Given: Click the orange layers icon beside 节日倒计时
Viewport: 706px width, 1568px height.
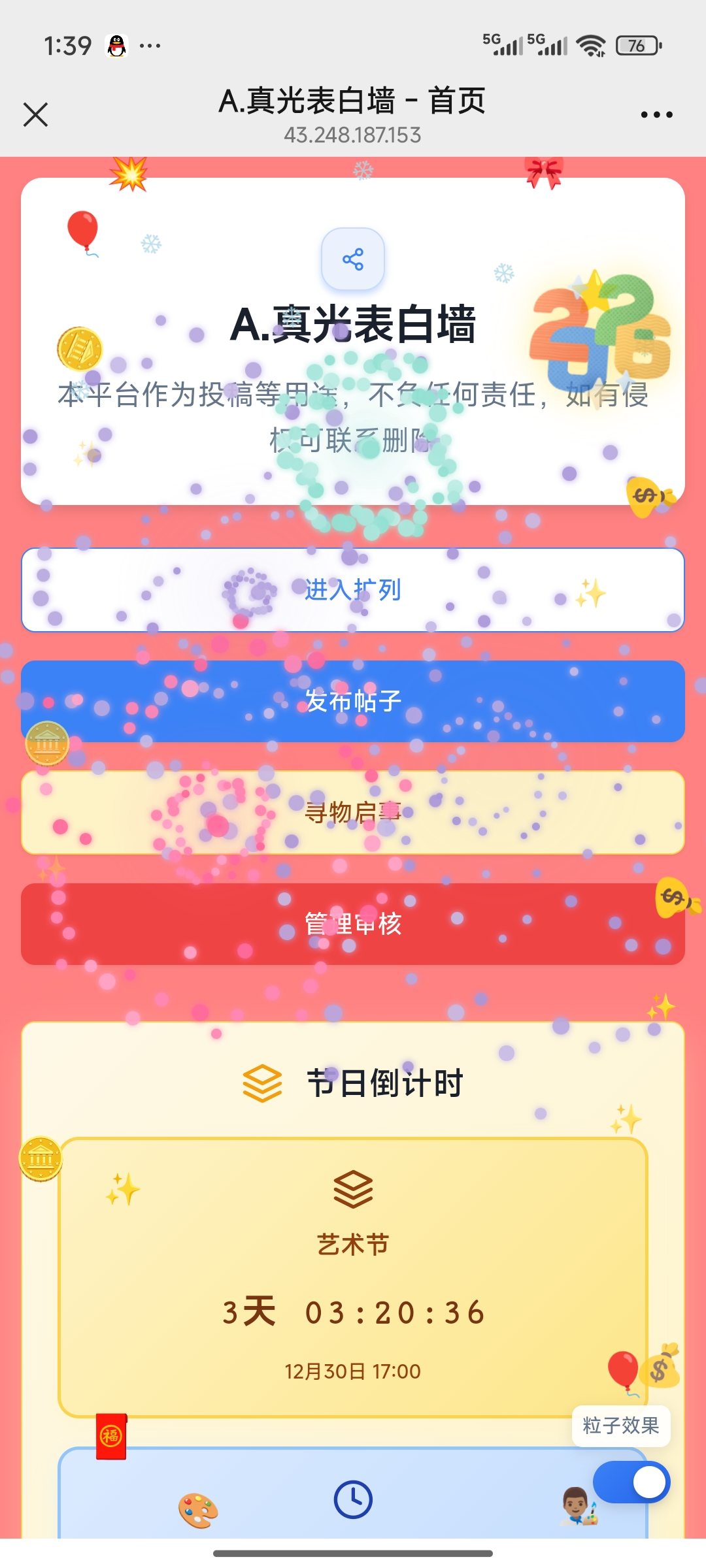Looking at the screenshot, I should [x=264, y=1081].
